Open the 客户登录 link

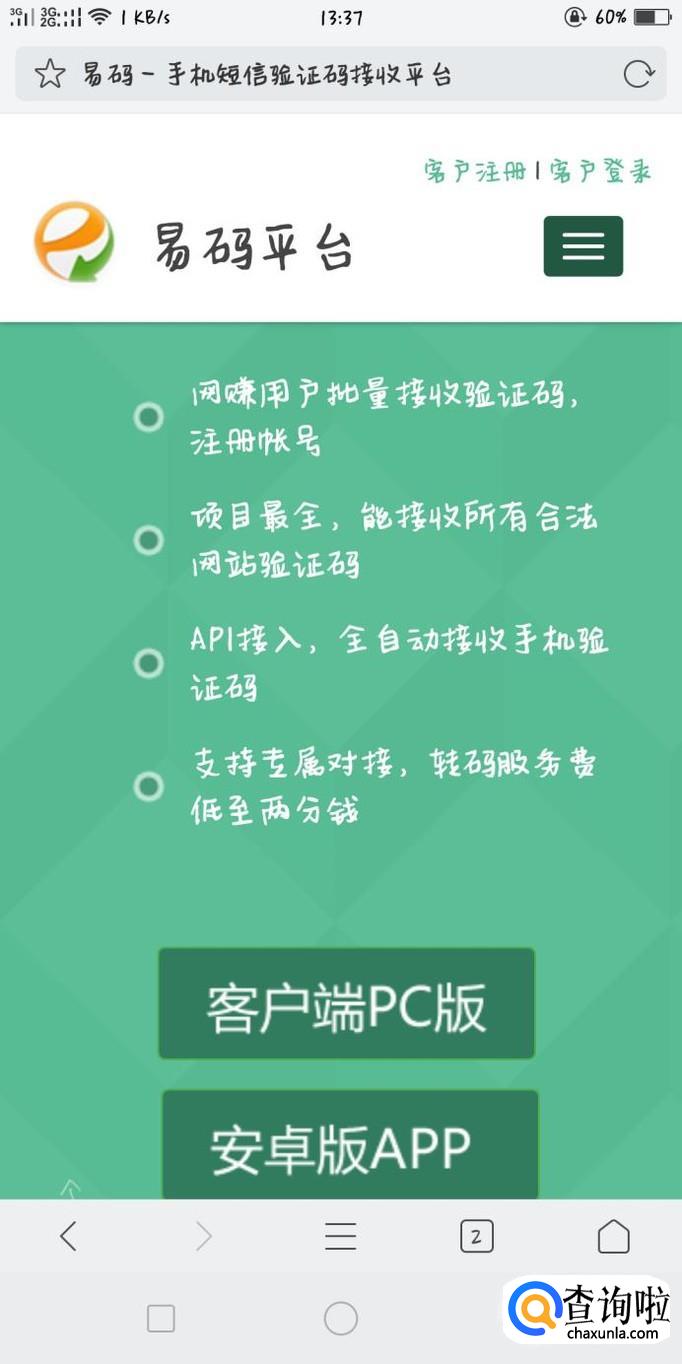[x=600, y=171]
